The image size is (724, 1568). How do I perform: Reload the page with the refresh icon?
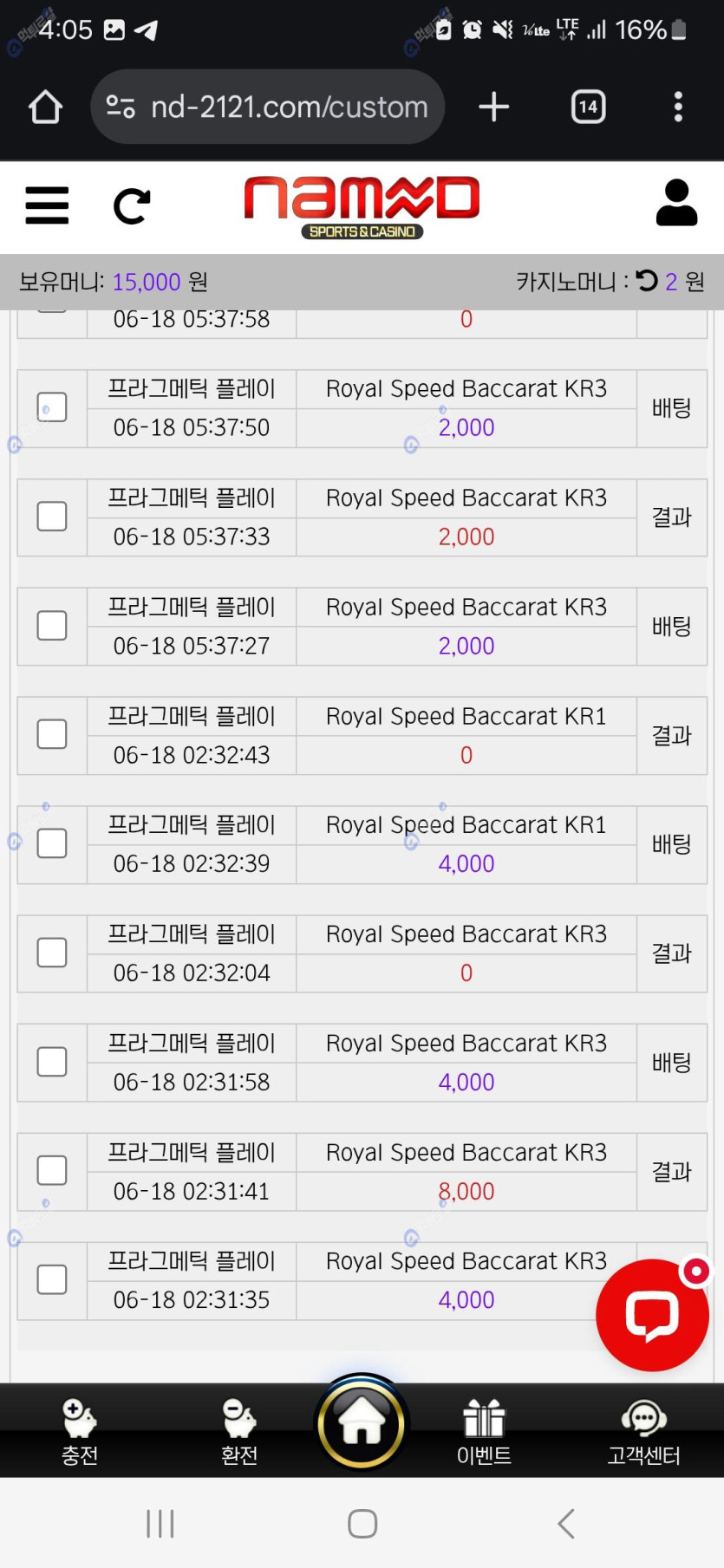point(132,206)
